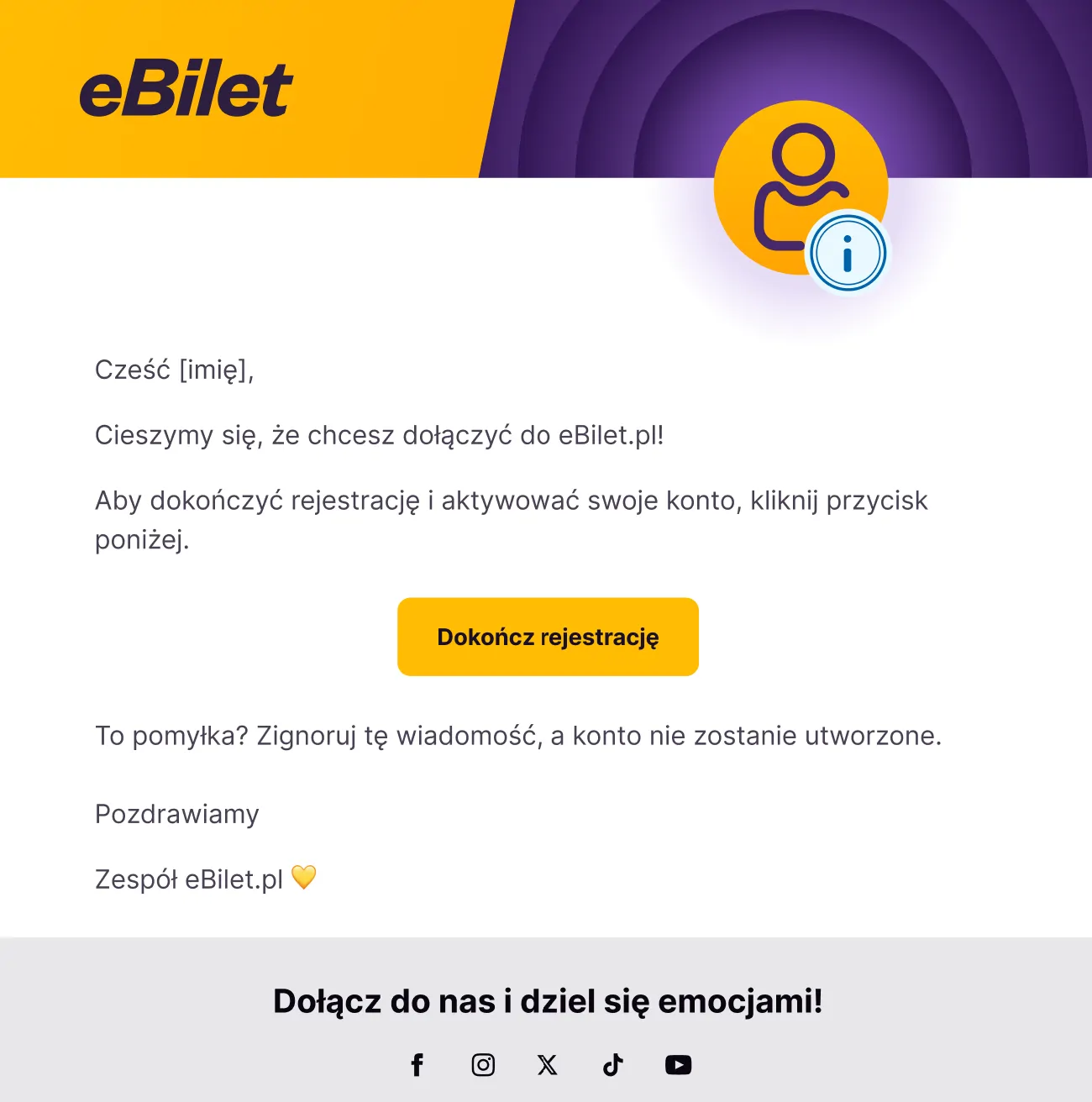Open eBilet's TikTok profile

point(613,1065)
